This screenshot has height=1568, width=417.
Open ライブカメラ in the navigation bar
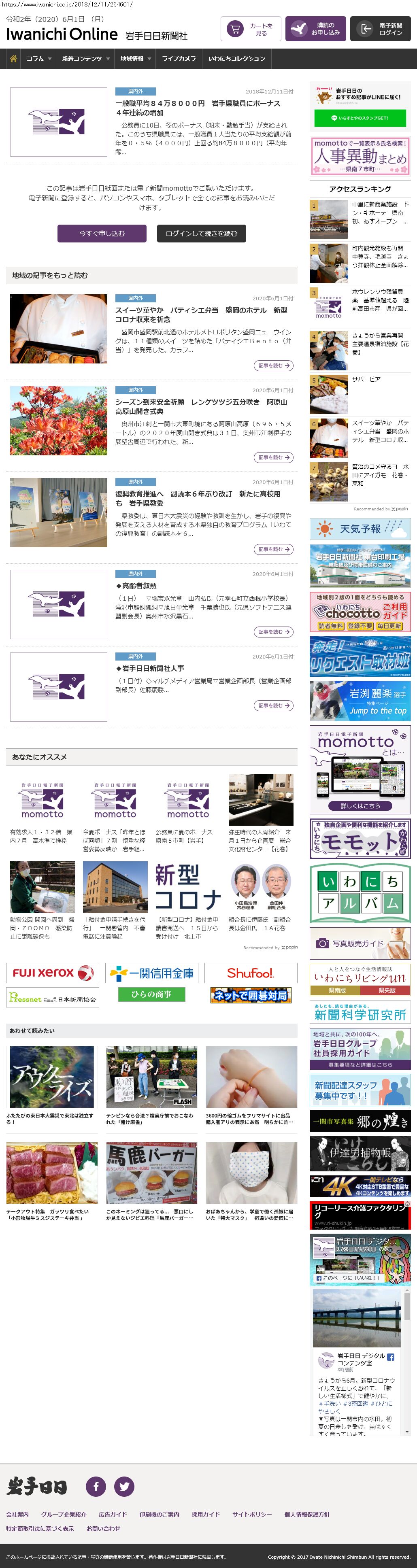pos(179,58)
